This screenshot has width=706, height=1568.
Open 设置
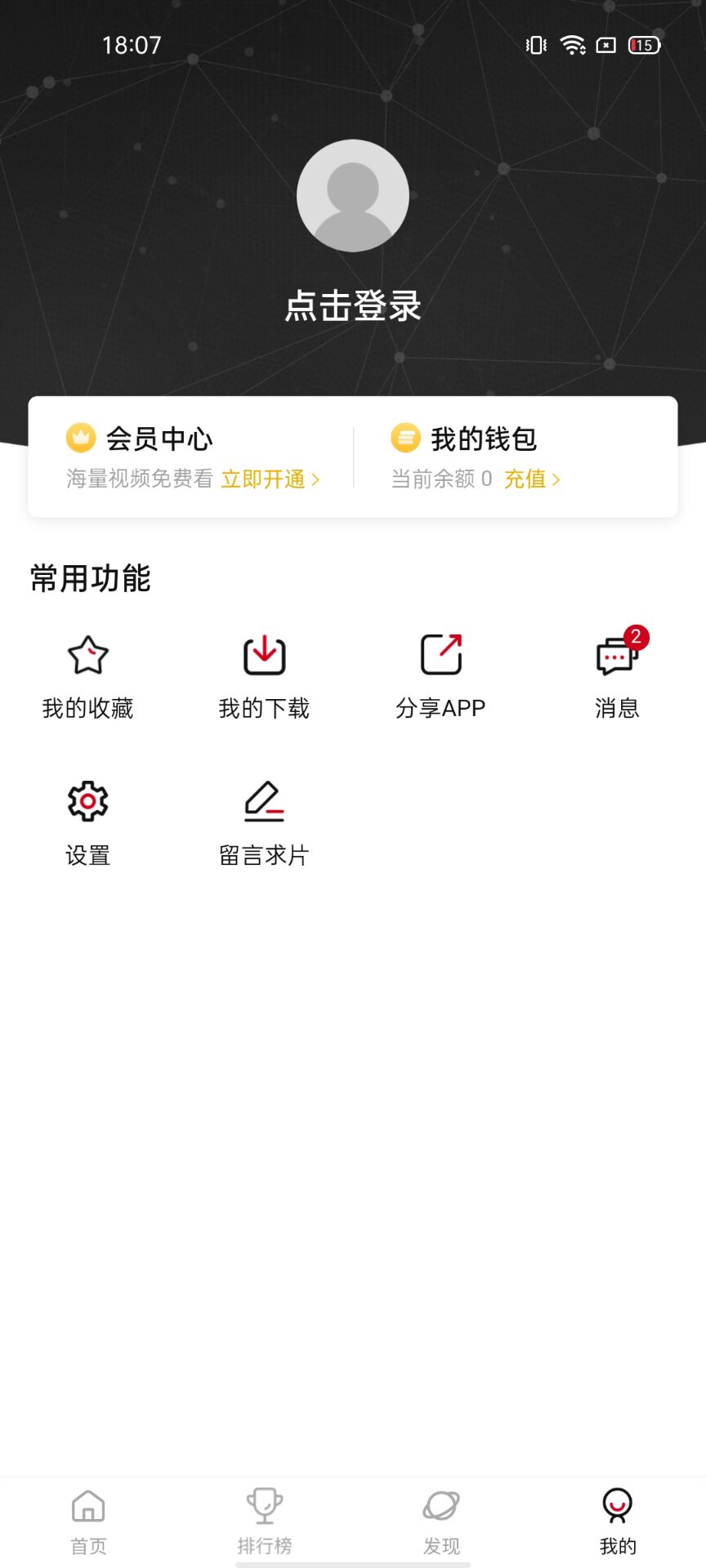pyautogui.click(x=88, y=824)
